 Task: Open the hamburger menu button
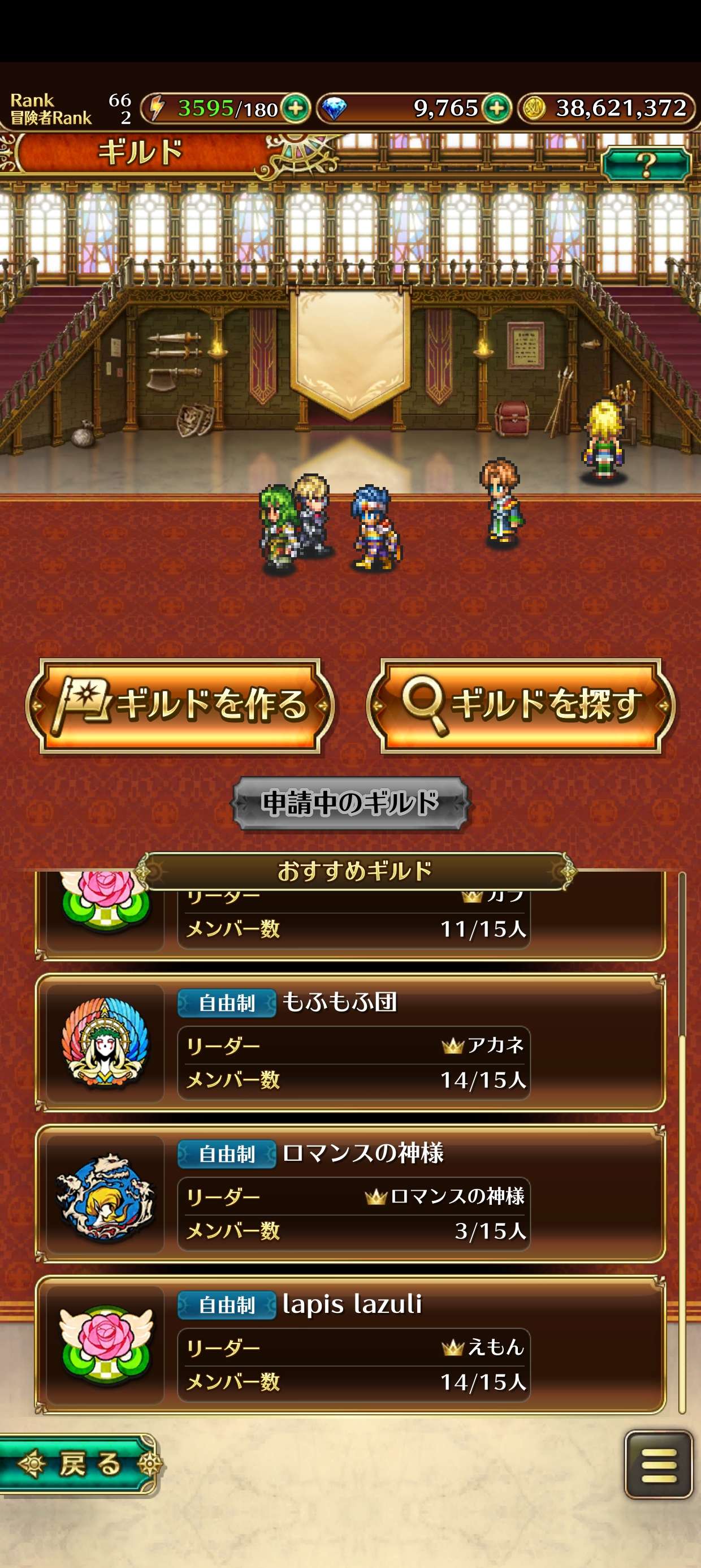(659, 1464)
